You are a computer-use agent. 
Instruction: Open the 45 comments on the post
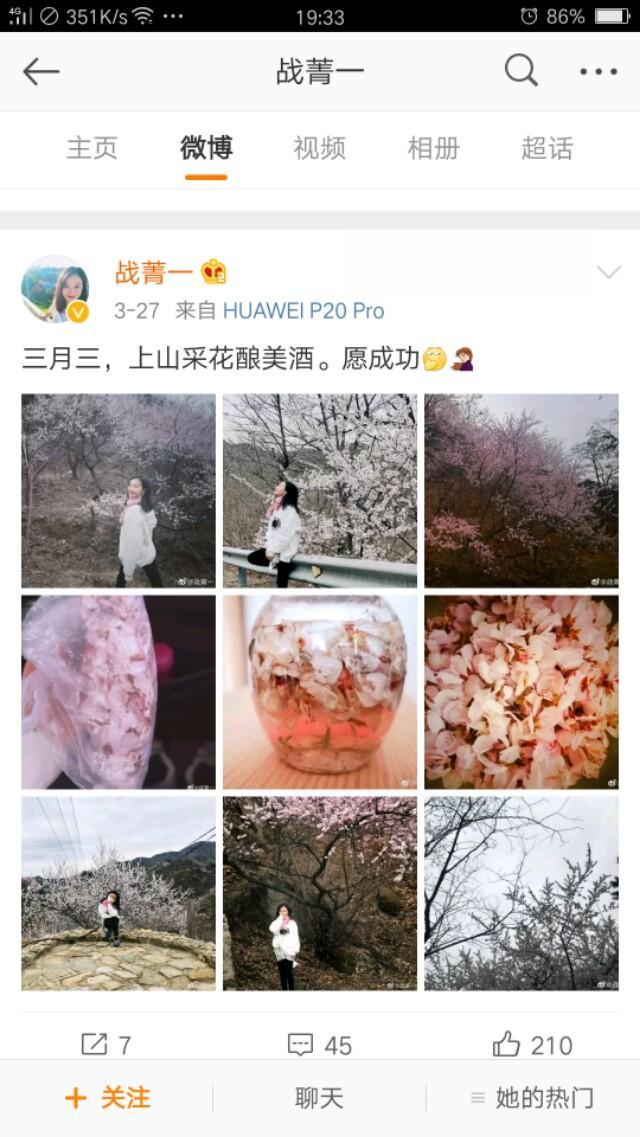coord(320,1045)
